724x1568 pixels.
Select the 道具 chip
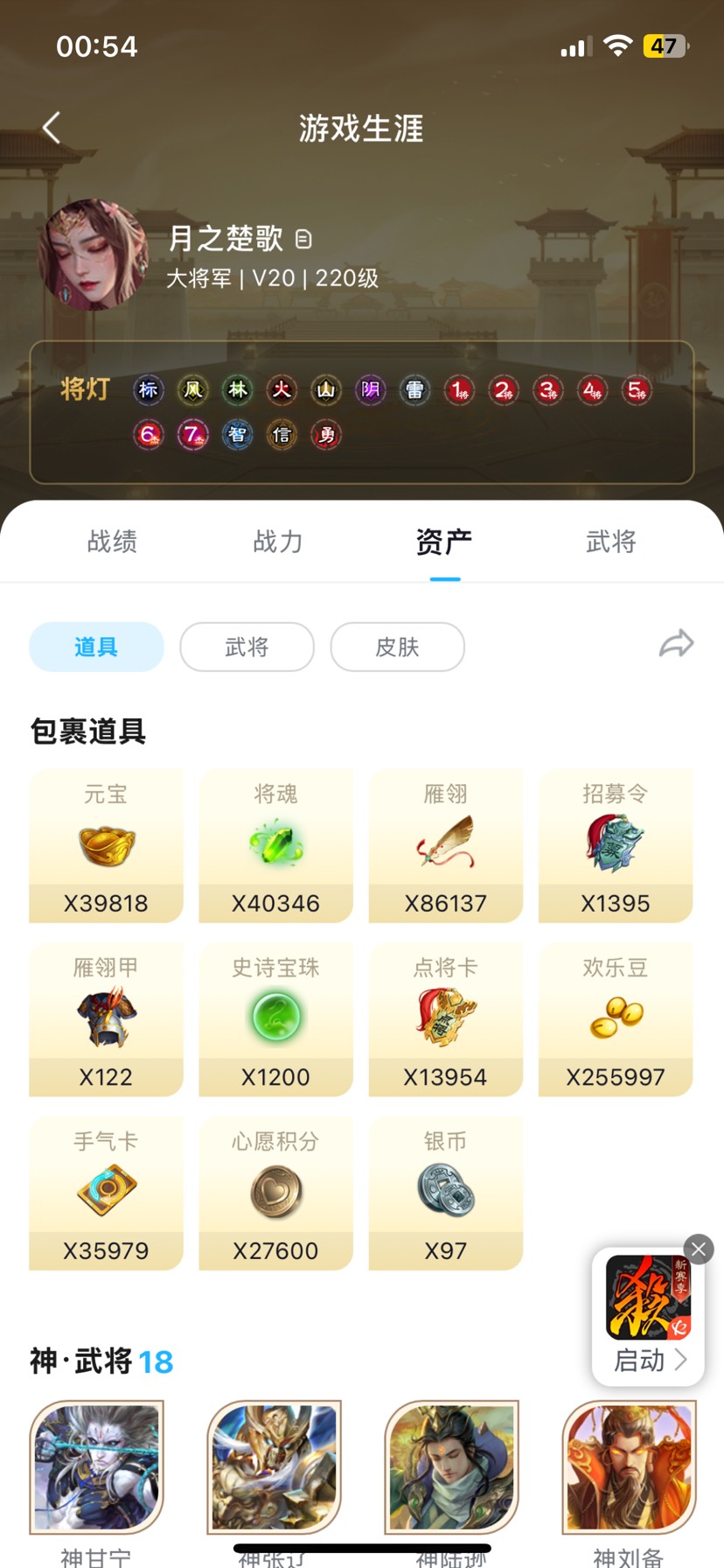coord(96,647)
